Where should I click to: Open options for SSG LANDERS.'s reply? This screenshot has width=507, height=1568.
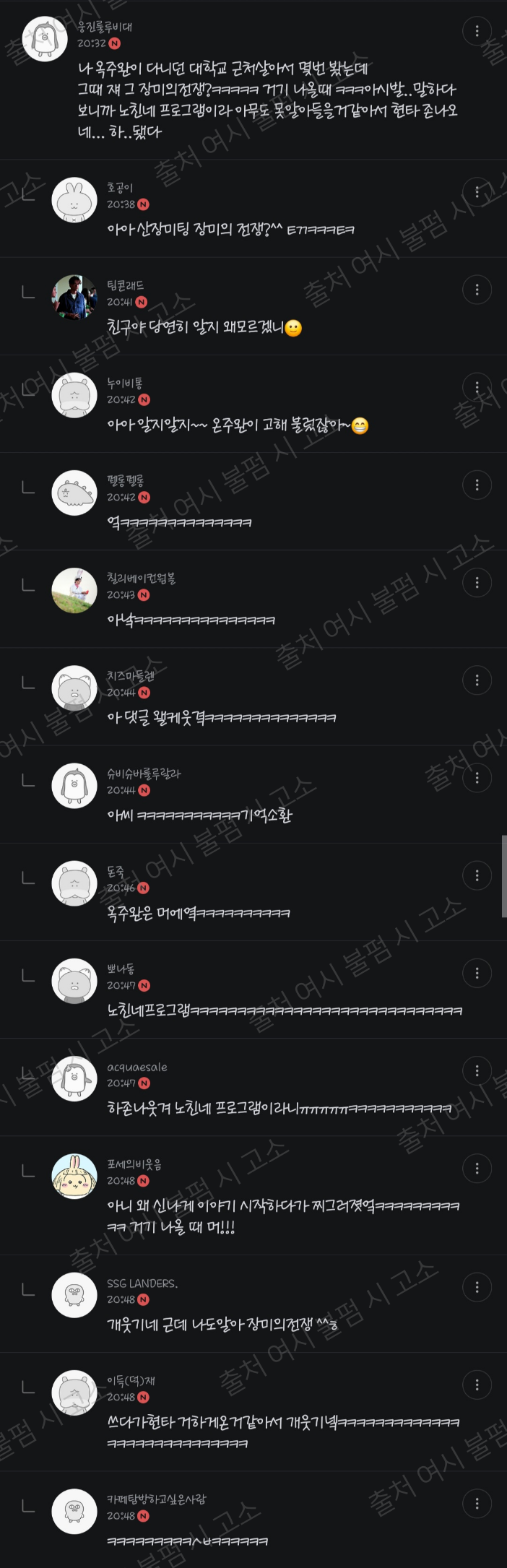click(x=477, y=1287)
